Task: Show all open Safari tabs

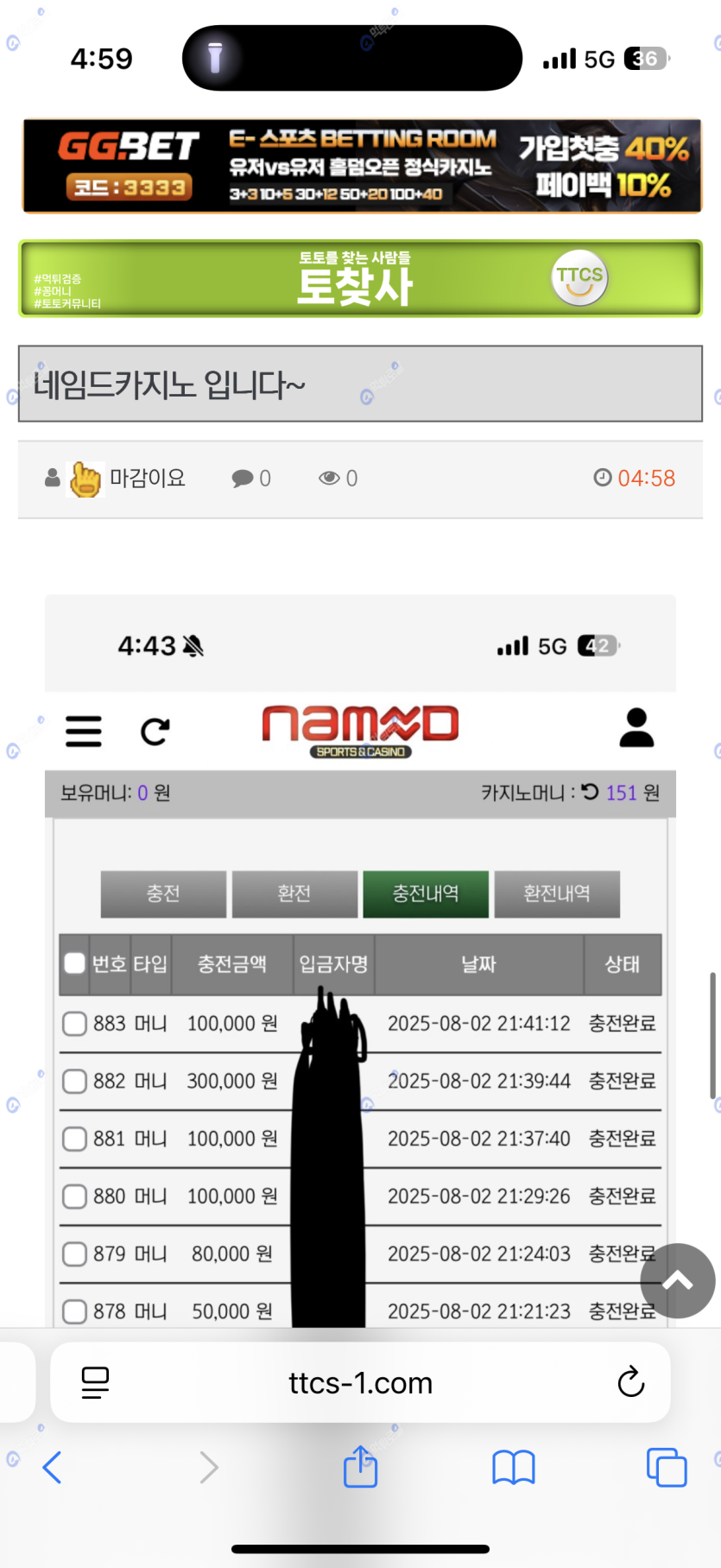Action: [667, 1467]
